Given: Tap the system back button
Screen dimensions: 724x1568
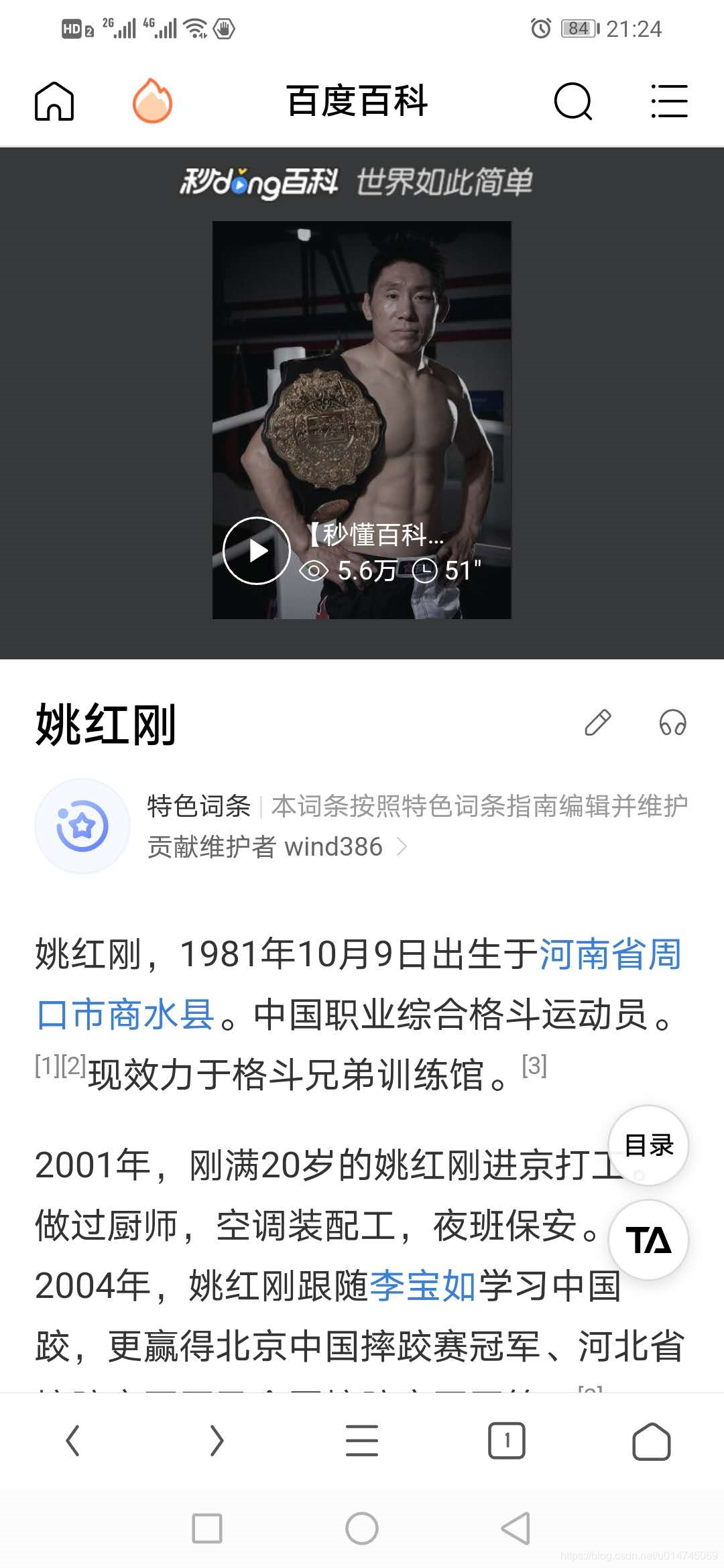Looking at the screenshot, I should pos(516,1528).
